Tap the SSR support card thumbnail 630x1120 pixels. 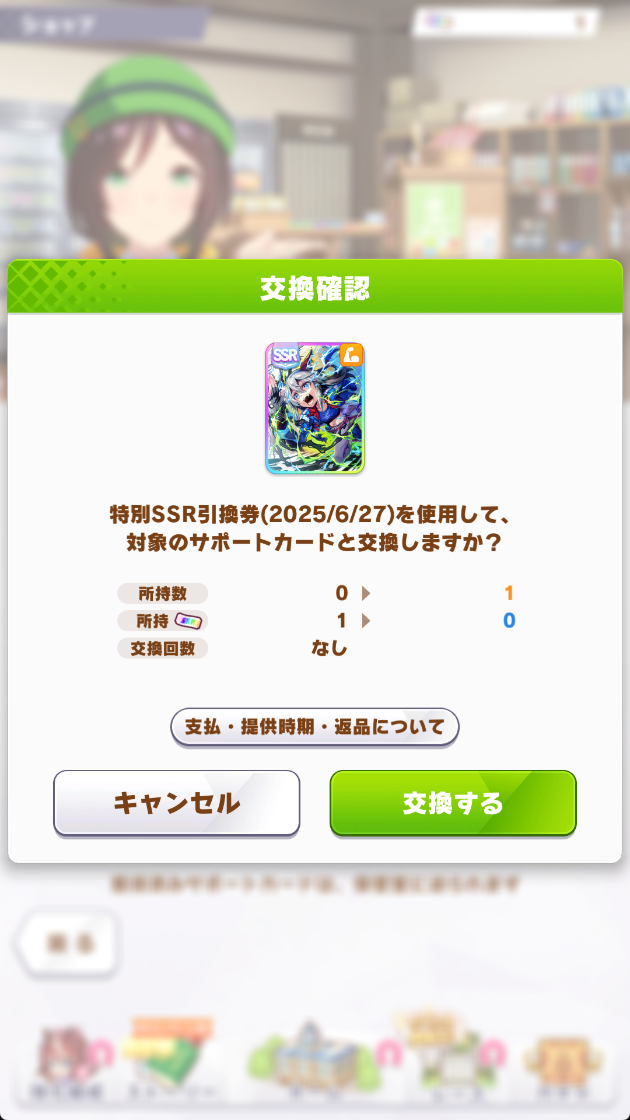pyautogui.click(x=315, y=408)
